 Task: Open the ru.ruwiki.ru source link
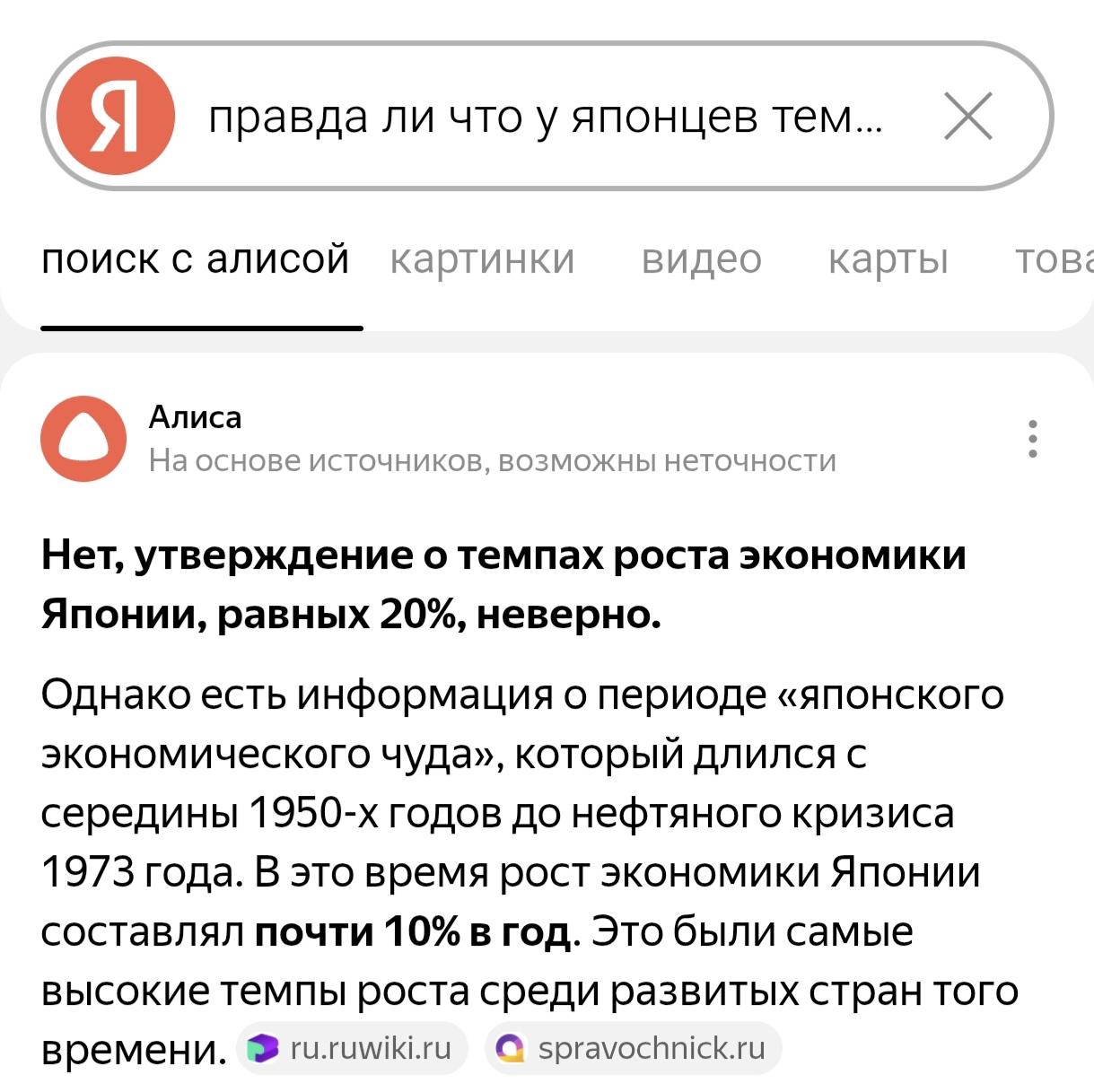click(x=353, y=1048)
